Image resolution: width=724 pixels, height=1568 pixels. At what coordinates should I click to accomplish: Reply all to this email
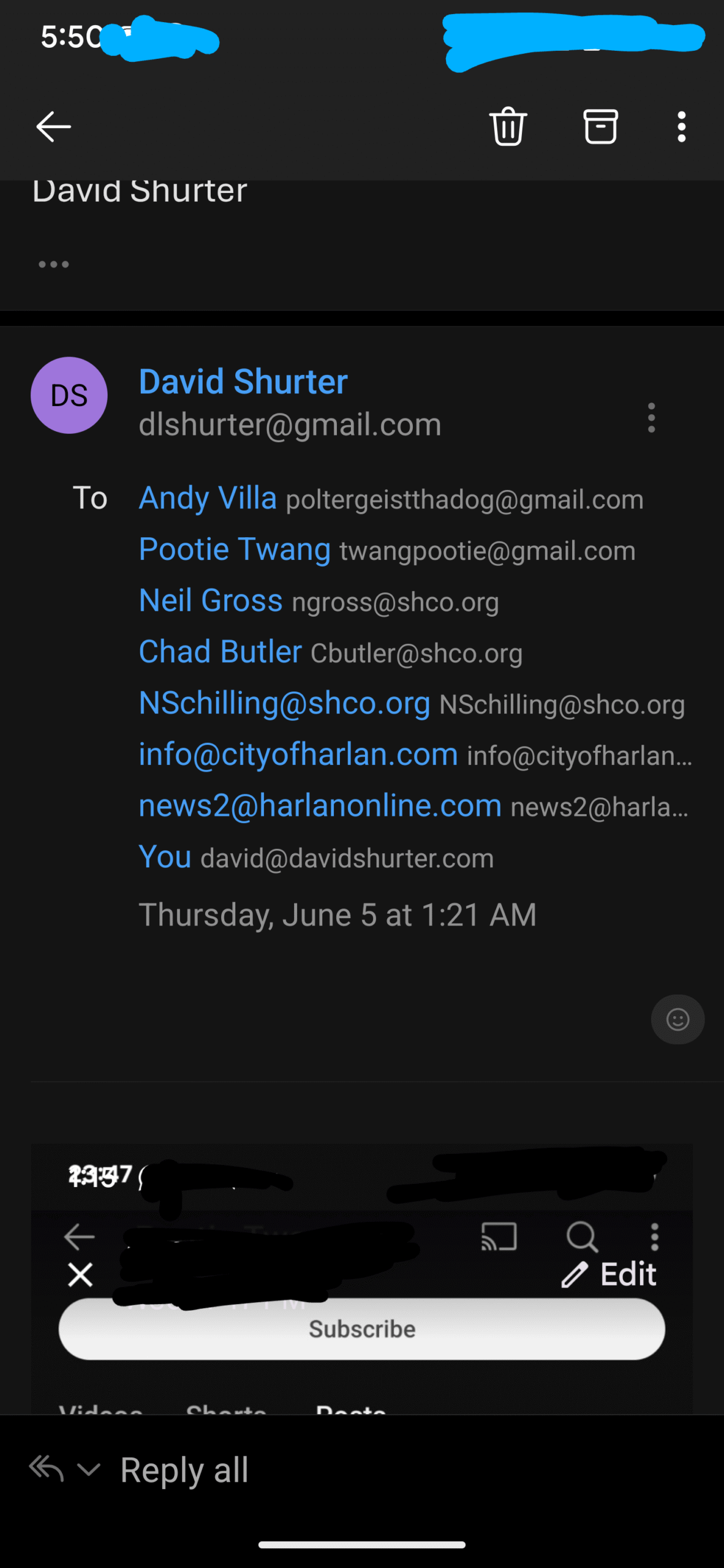[184, 1469]
